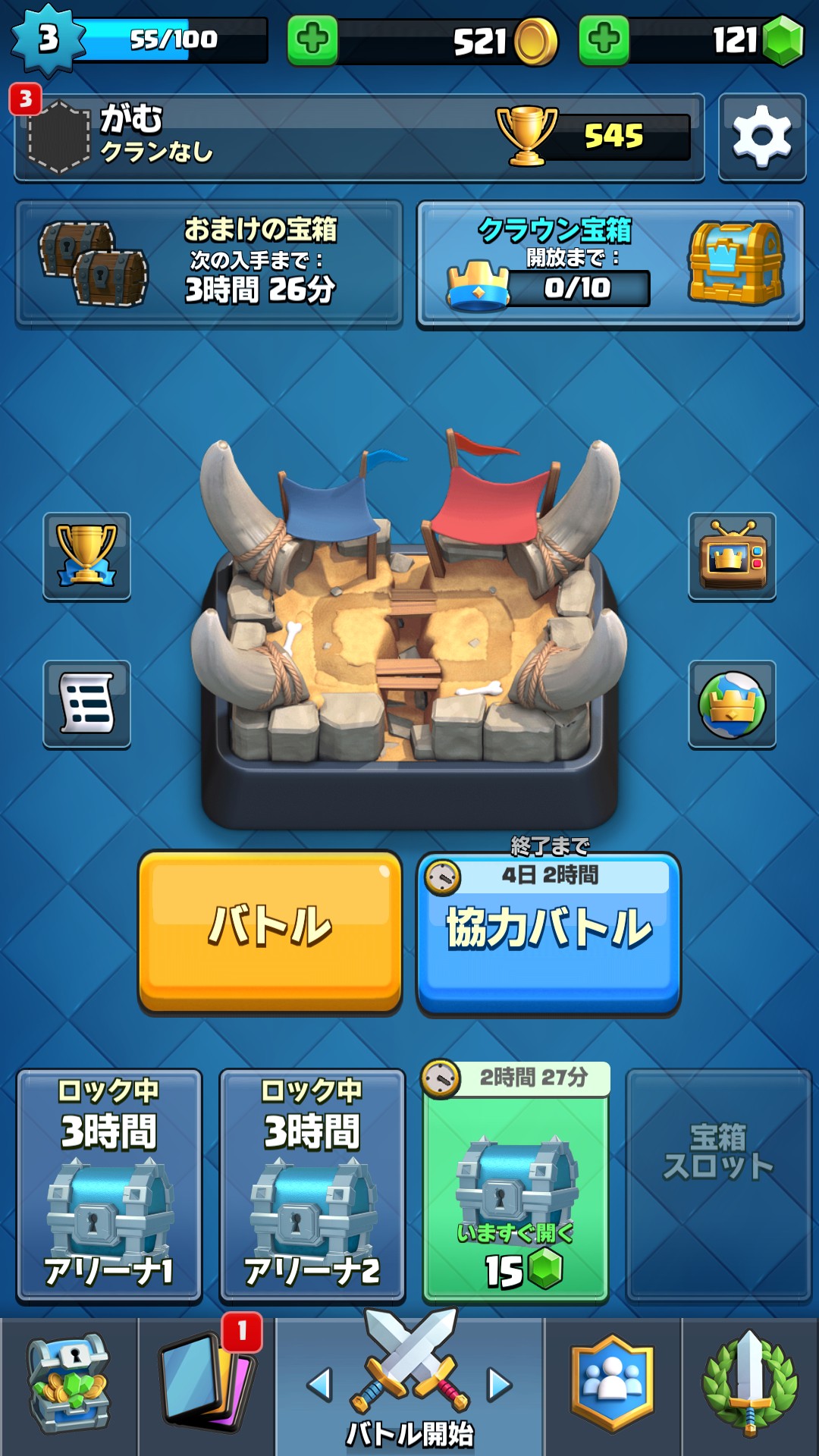Open the news scroll list icon
Viewport: 819px width, 1456px height.
[x=86, y=704]
